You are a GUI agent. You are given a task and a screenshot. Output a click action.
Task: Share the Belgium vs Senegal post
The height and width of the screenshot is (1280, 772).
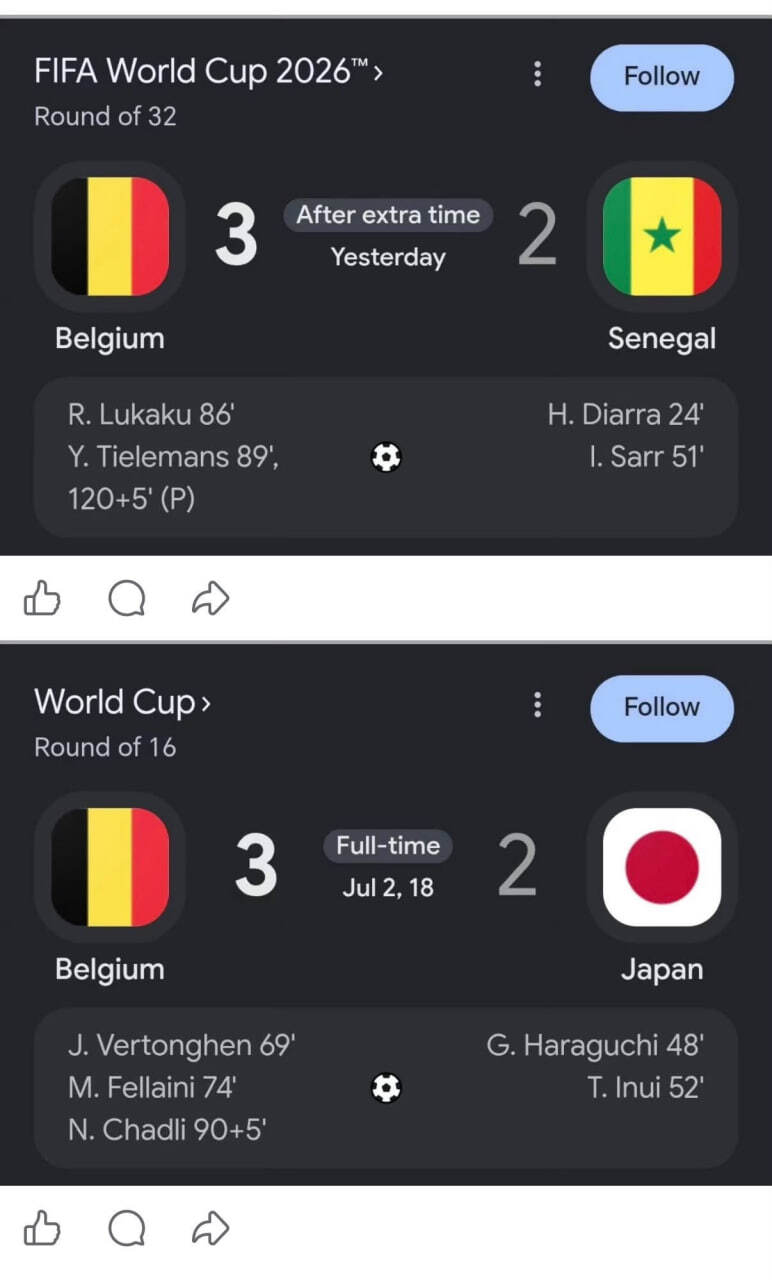[x=210, y=599]
